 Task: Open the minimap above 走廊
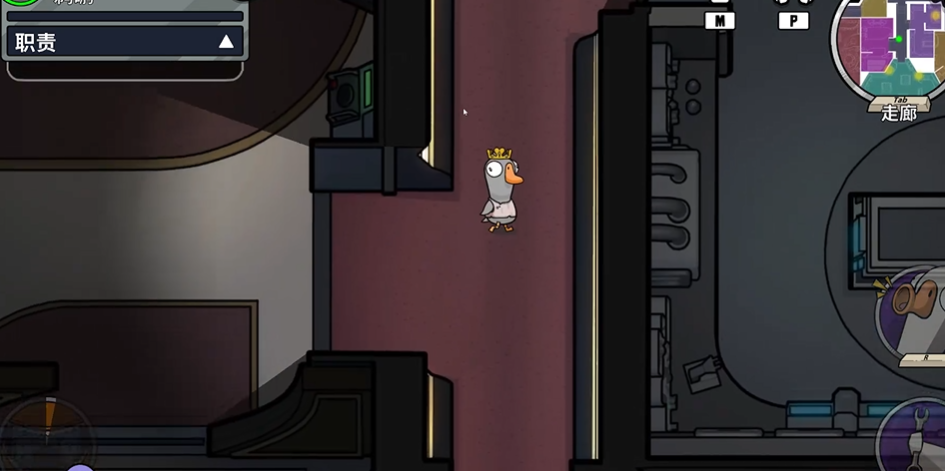(x=894, y=45)
